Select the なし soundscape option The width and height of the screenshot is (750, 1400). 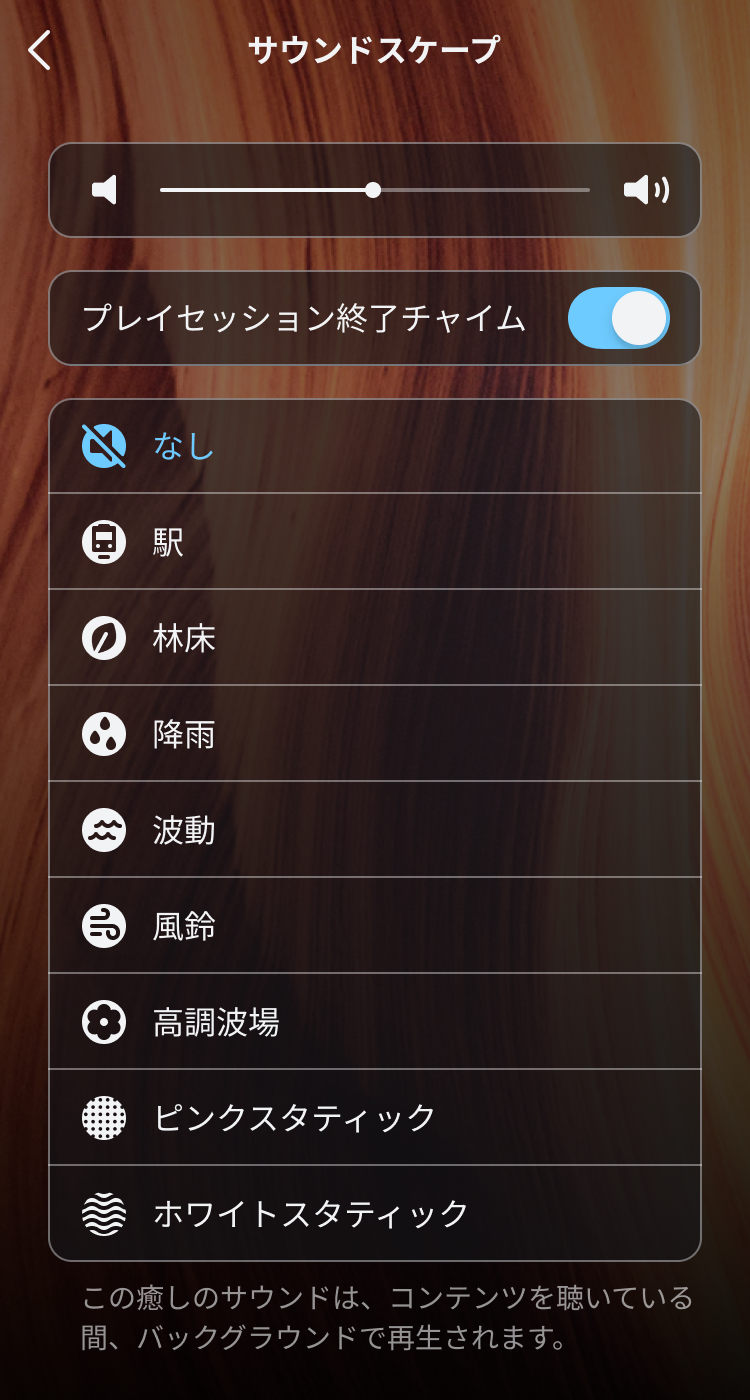(x=374, y=446)
